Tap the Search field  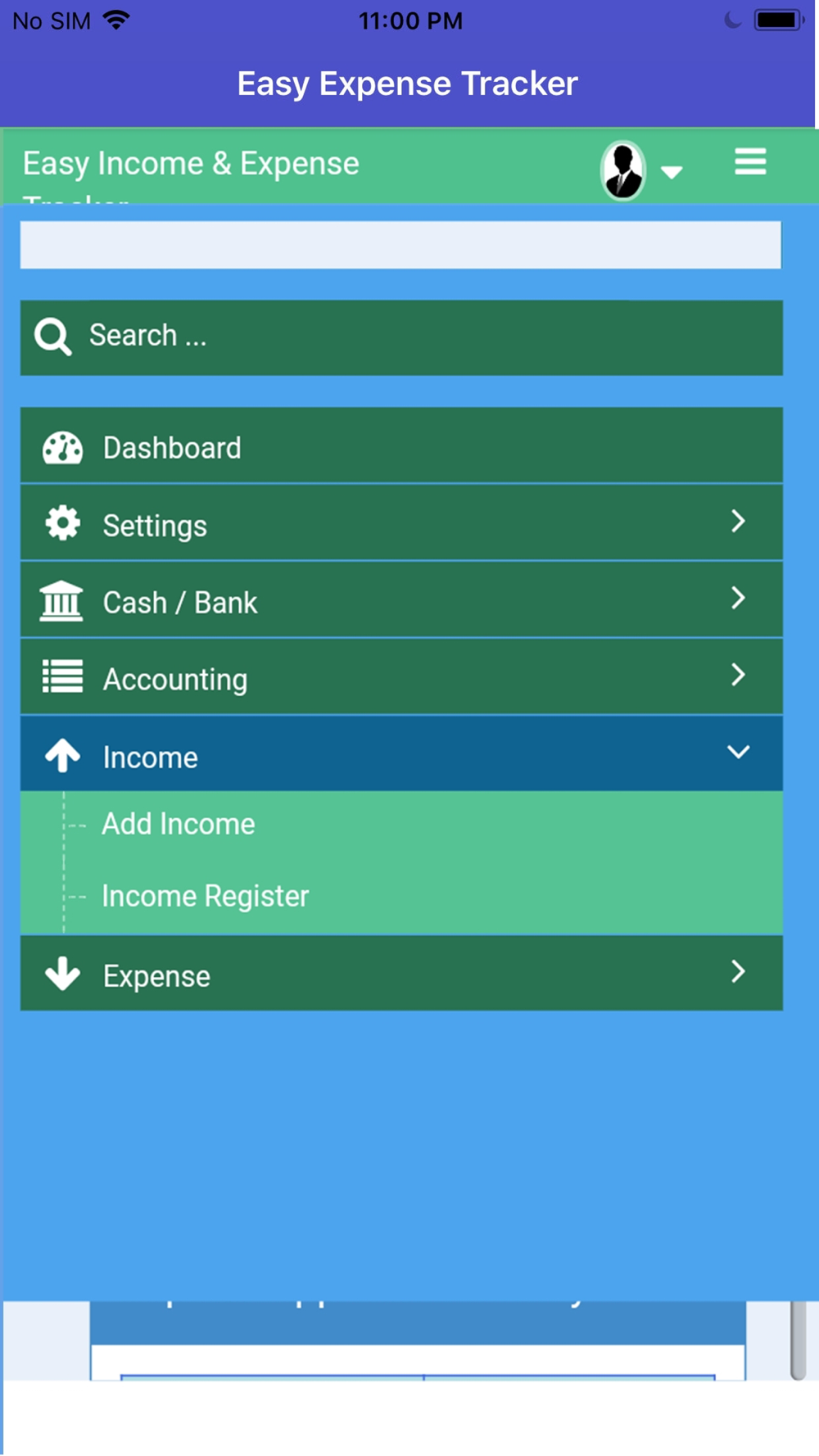[401, 337]
